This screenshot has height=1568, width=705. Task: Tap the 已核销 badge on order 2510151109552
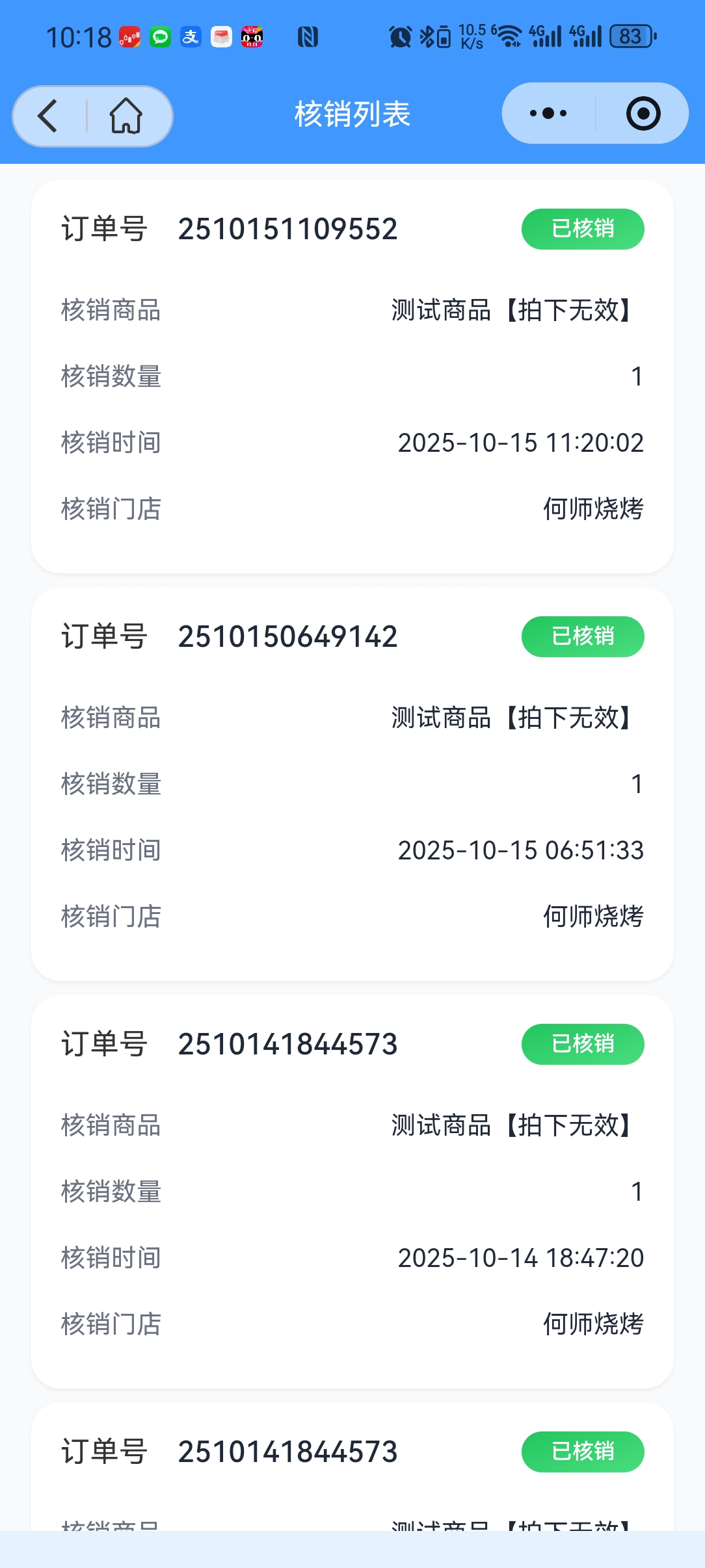[x=583, y=229]
